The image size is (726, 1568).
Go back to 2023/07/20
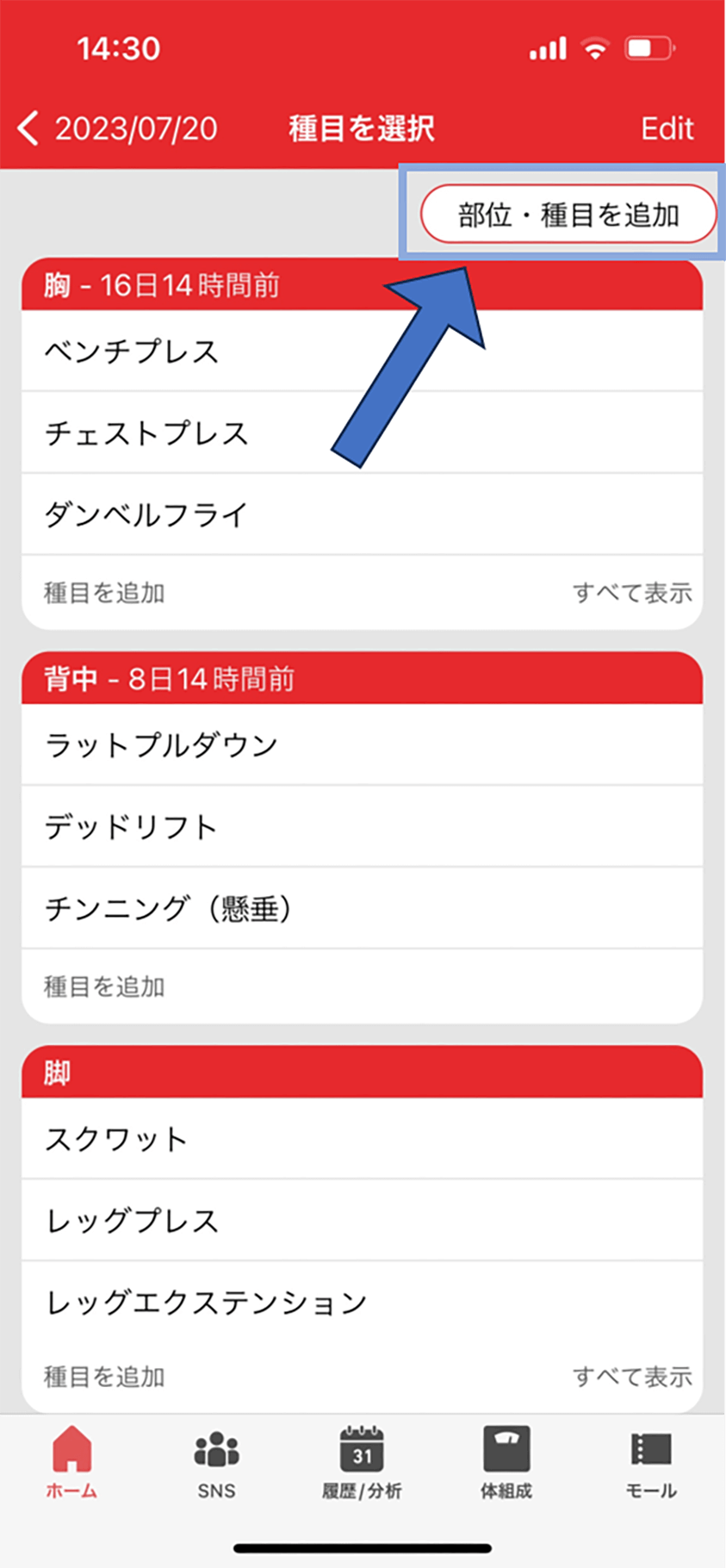118,129
